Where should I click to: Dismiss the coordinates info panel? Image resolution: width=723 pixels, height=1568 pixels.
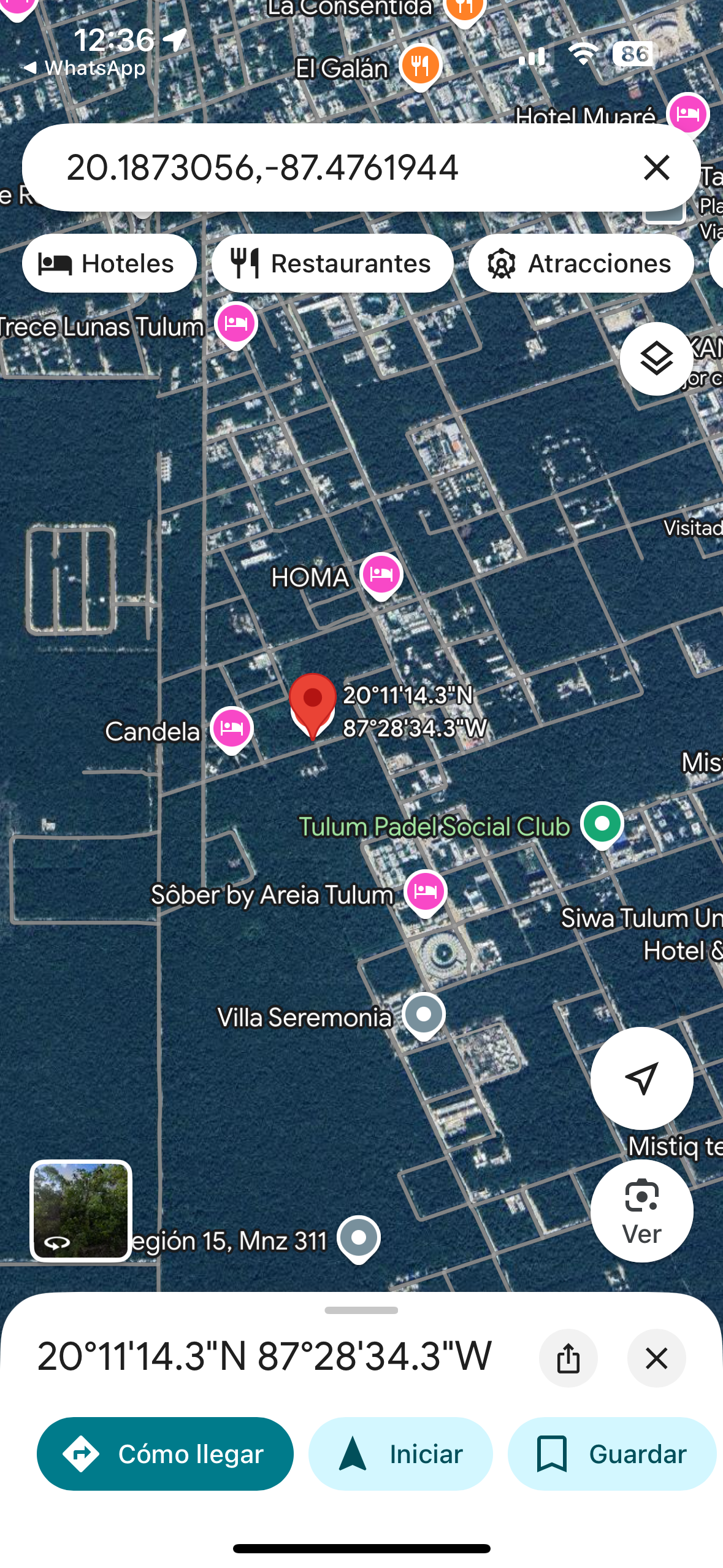point(656,1358)
